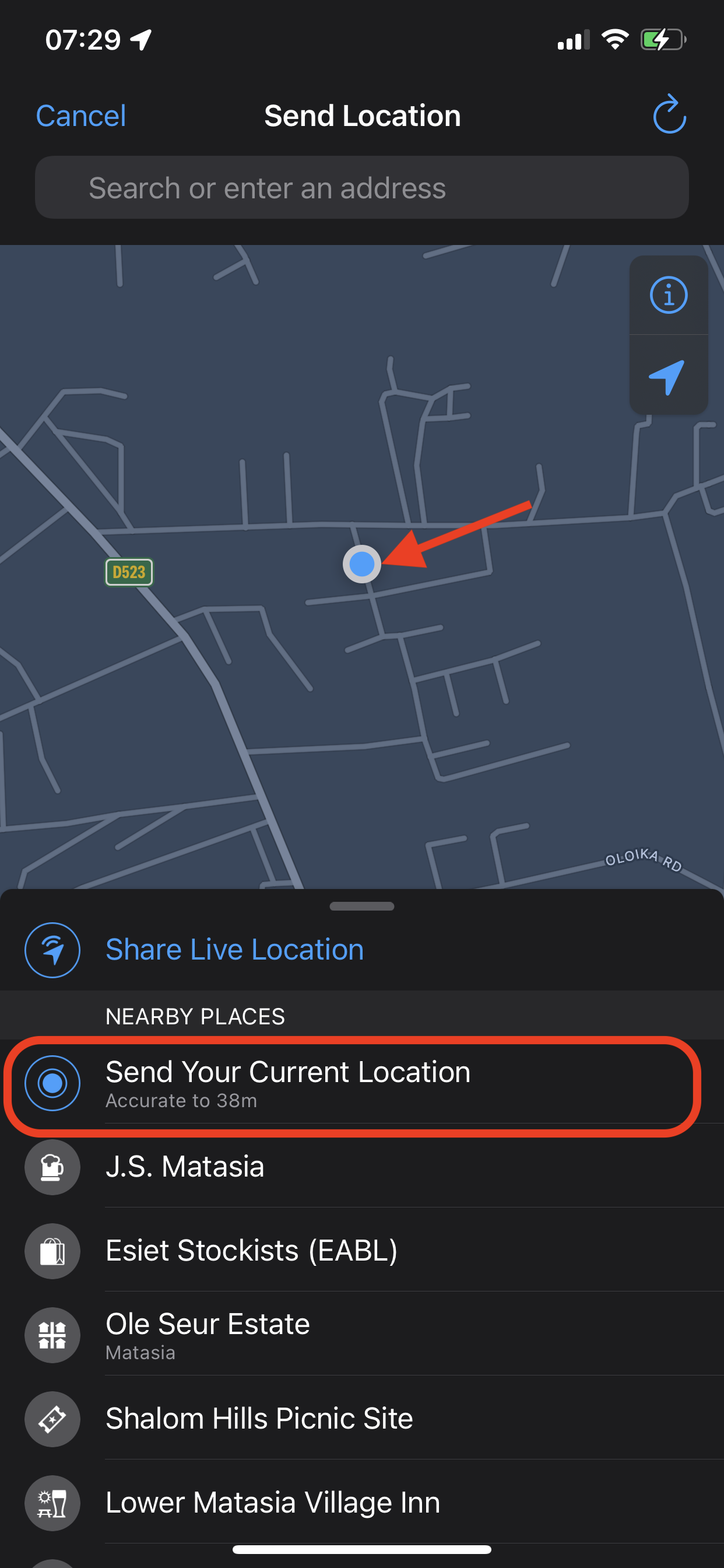Open map info options

[x=668, y=296]
